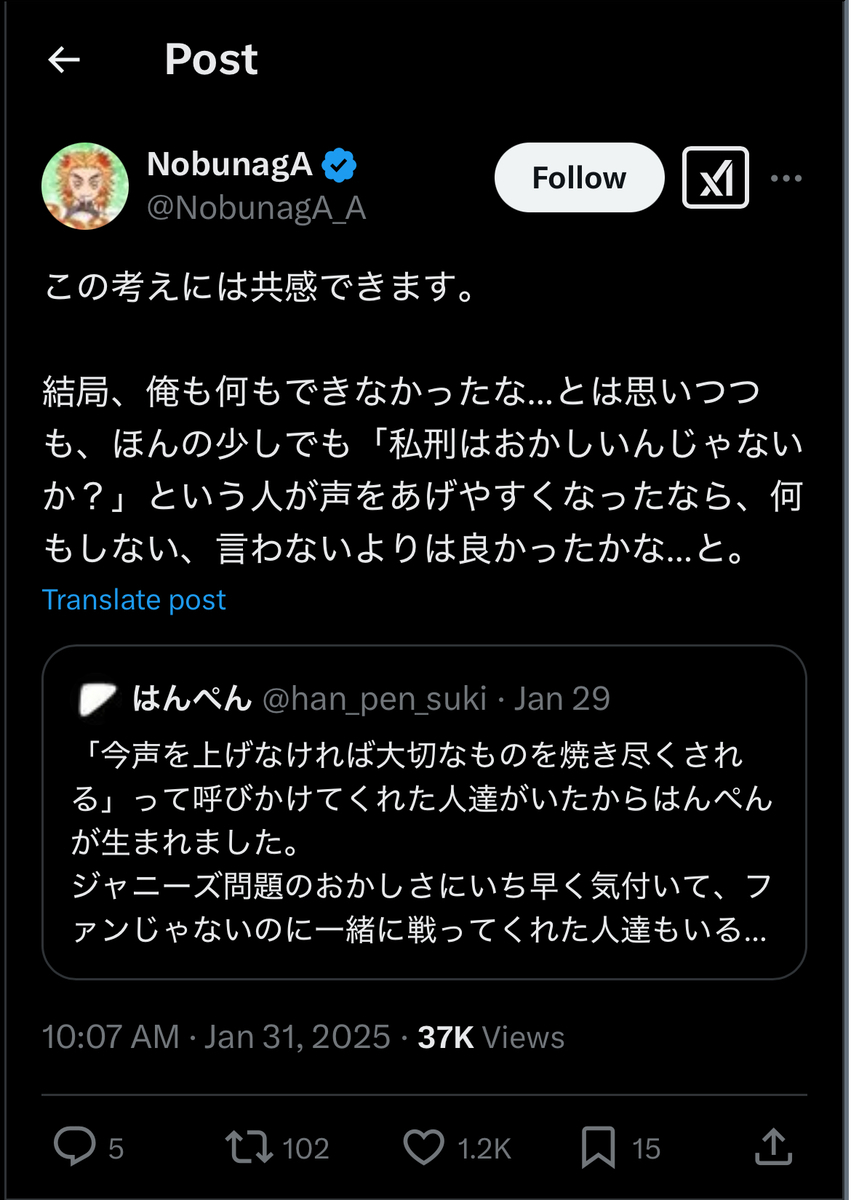
Task: Open NobunagA's profile picture
Action: [85, 186]
